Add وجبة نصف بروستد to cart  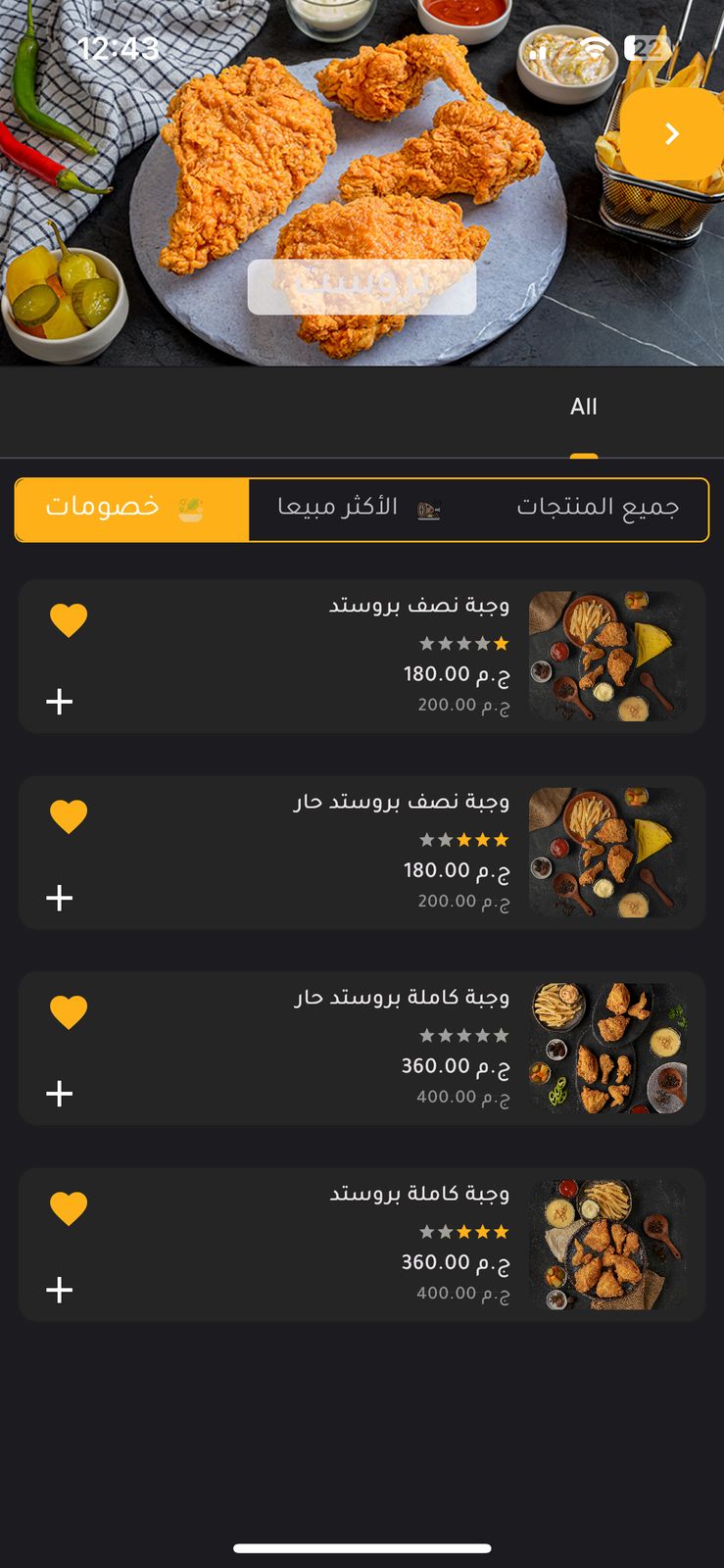coord(60,702)
